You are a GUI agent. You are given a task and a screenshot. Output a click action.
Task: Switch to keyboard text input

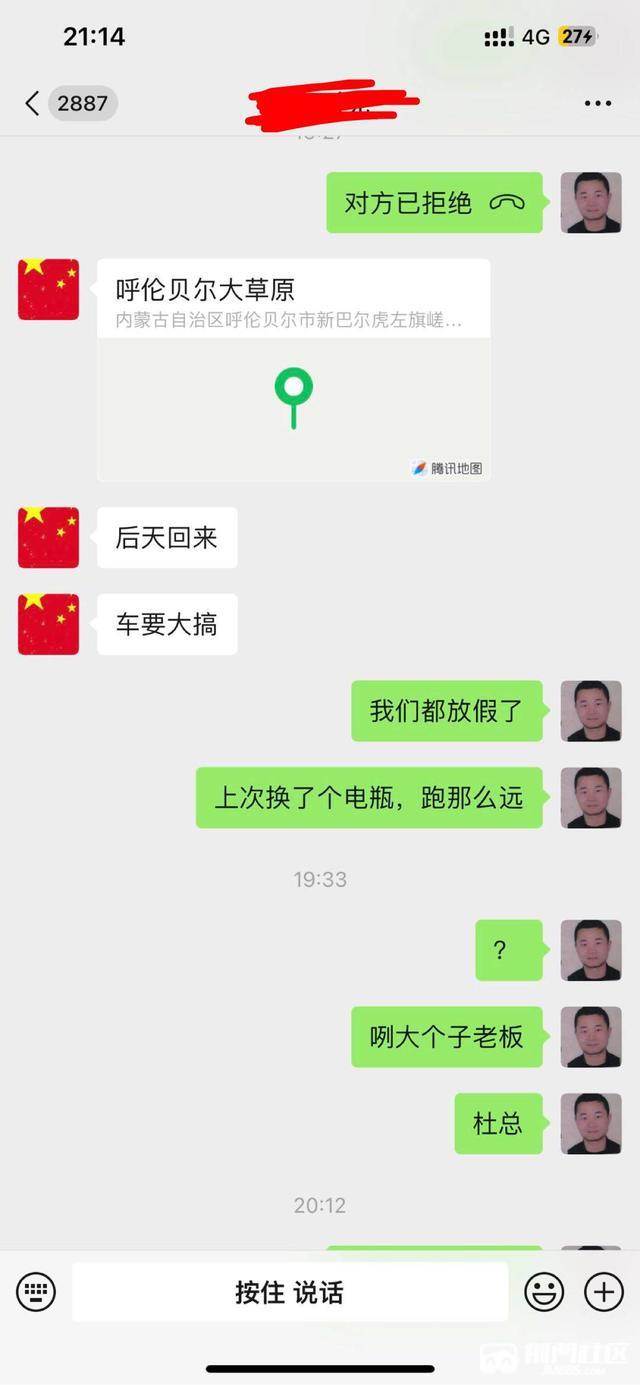(36, 1291)
